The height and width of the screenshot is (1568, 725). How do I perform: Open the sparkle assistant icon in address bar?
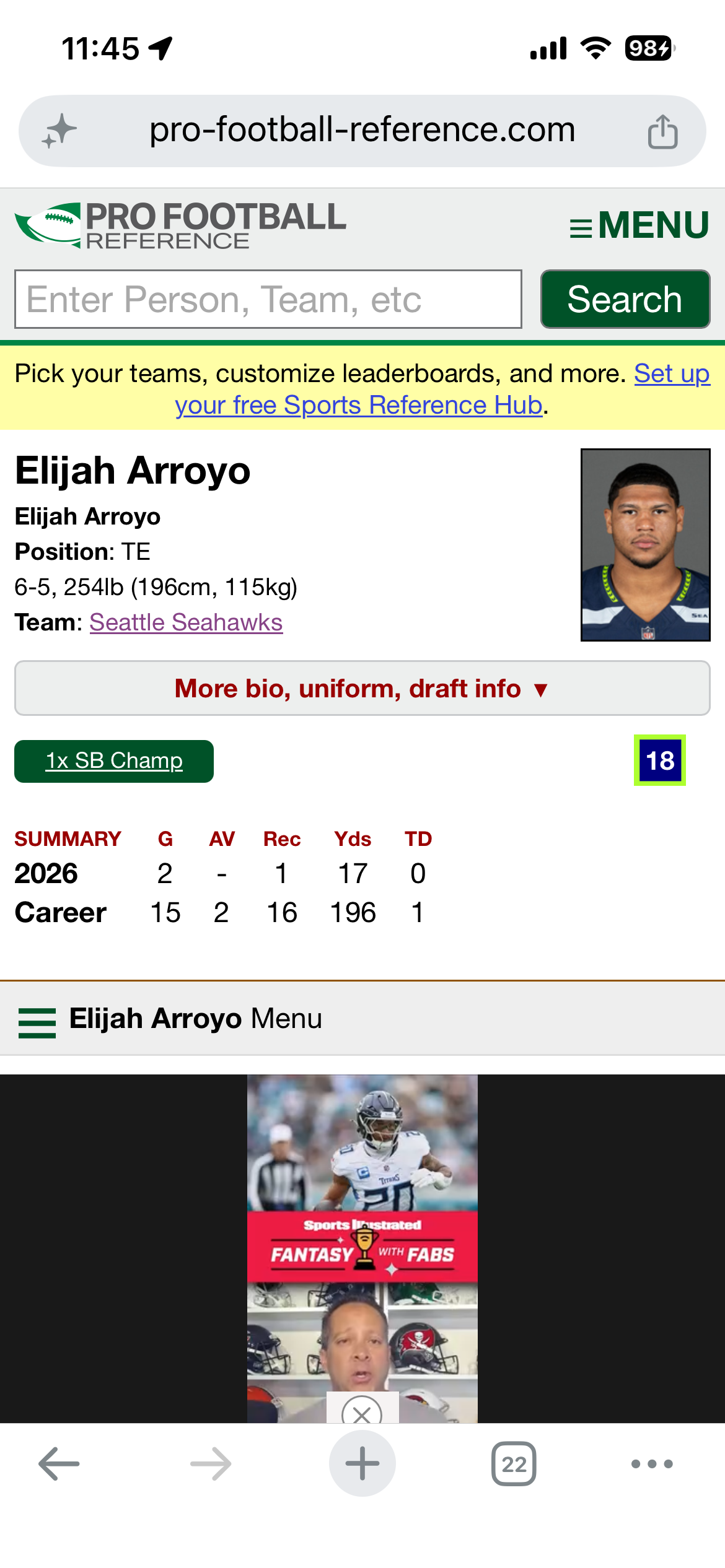pyautogui.click(x=59, y=131)
